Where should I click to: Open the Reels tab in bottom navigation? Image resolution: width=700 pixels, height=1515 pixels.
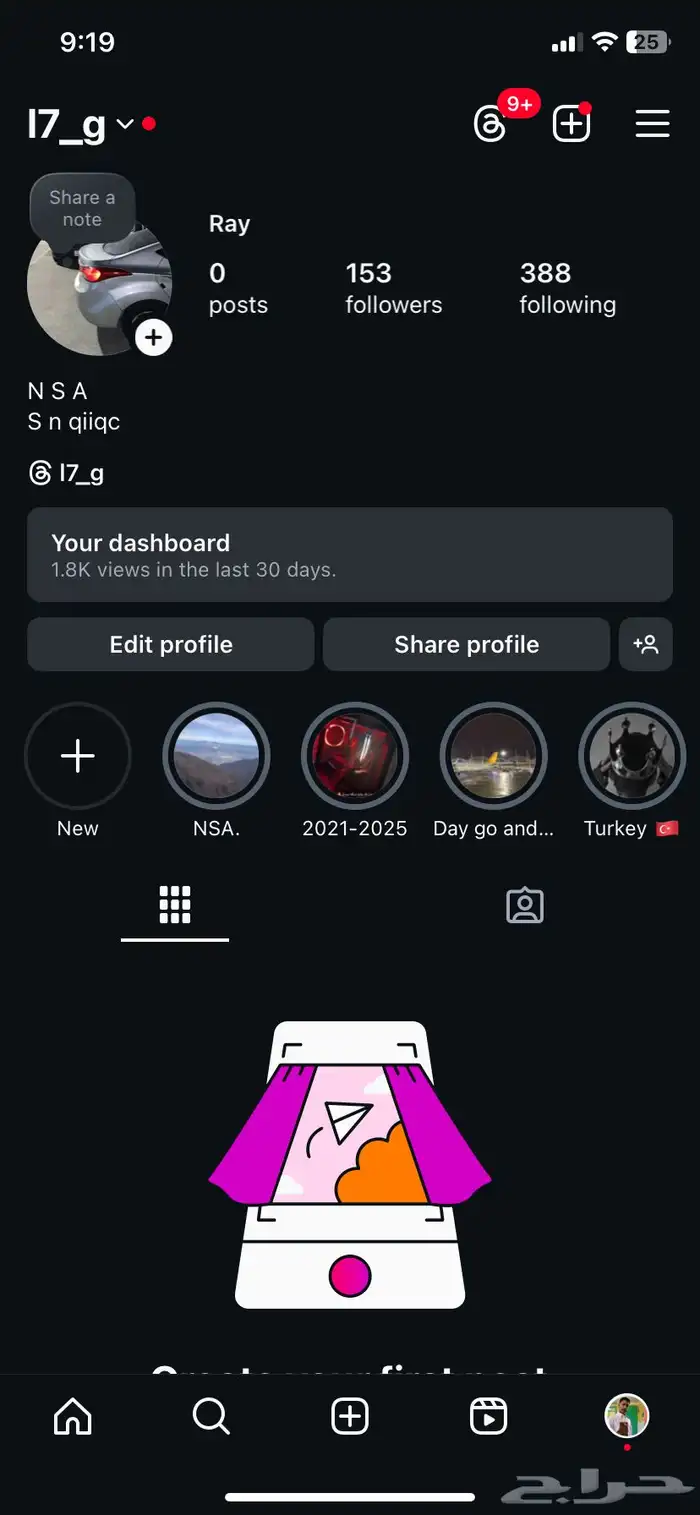488,1416
